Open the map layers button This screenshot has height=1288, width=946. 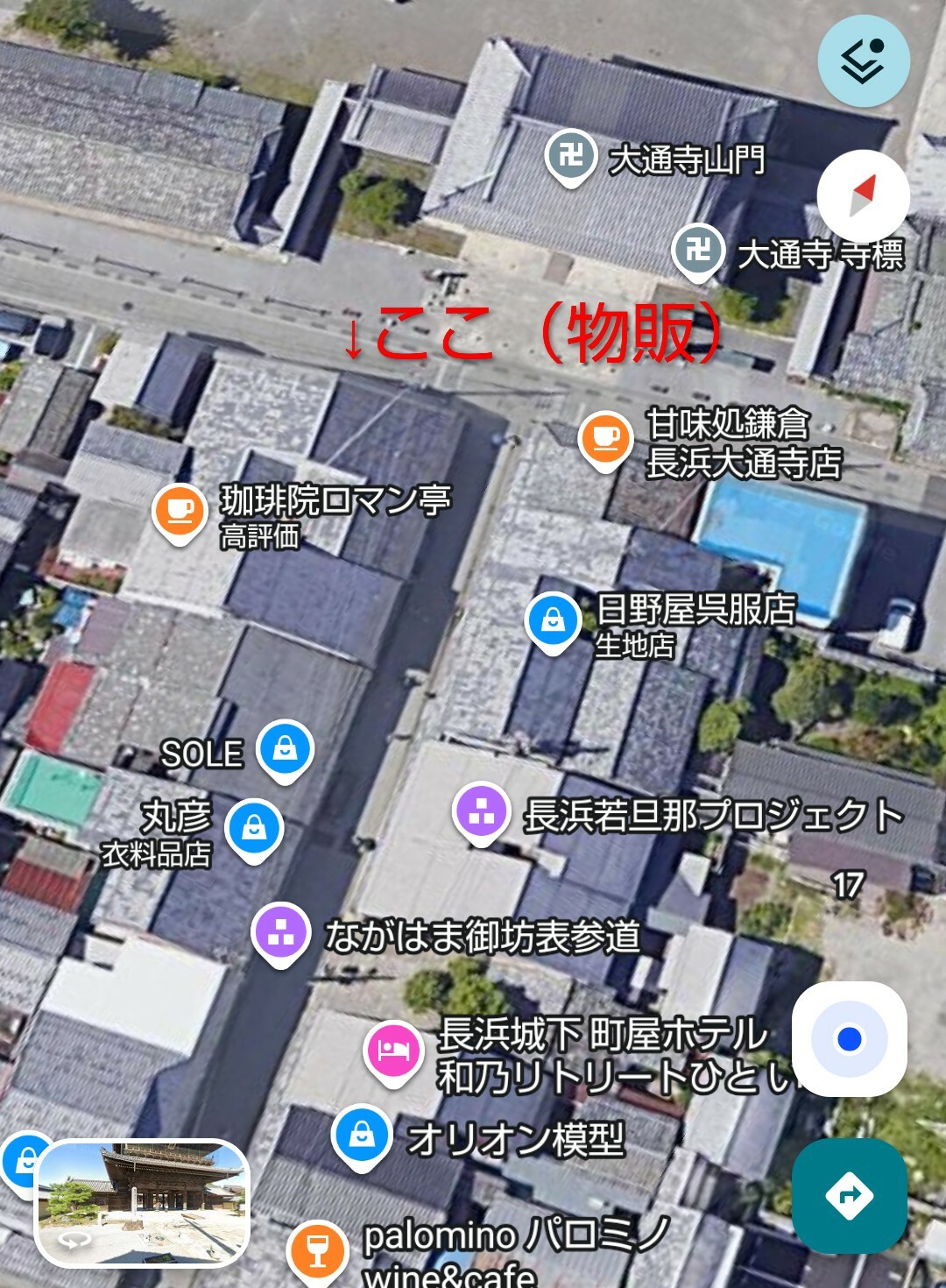863,60
